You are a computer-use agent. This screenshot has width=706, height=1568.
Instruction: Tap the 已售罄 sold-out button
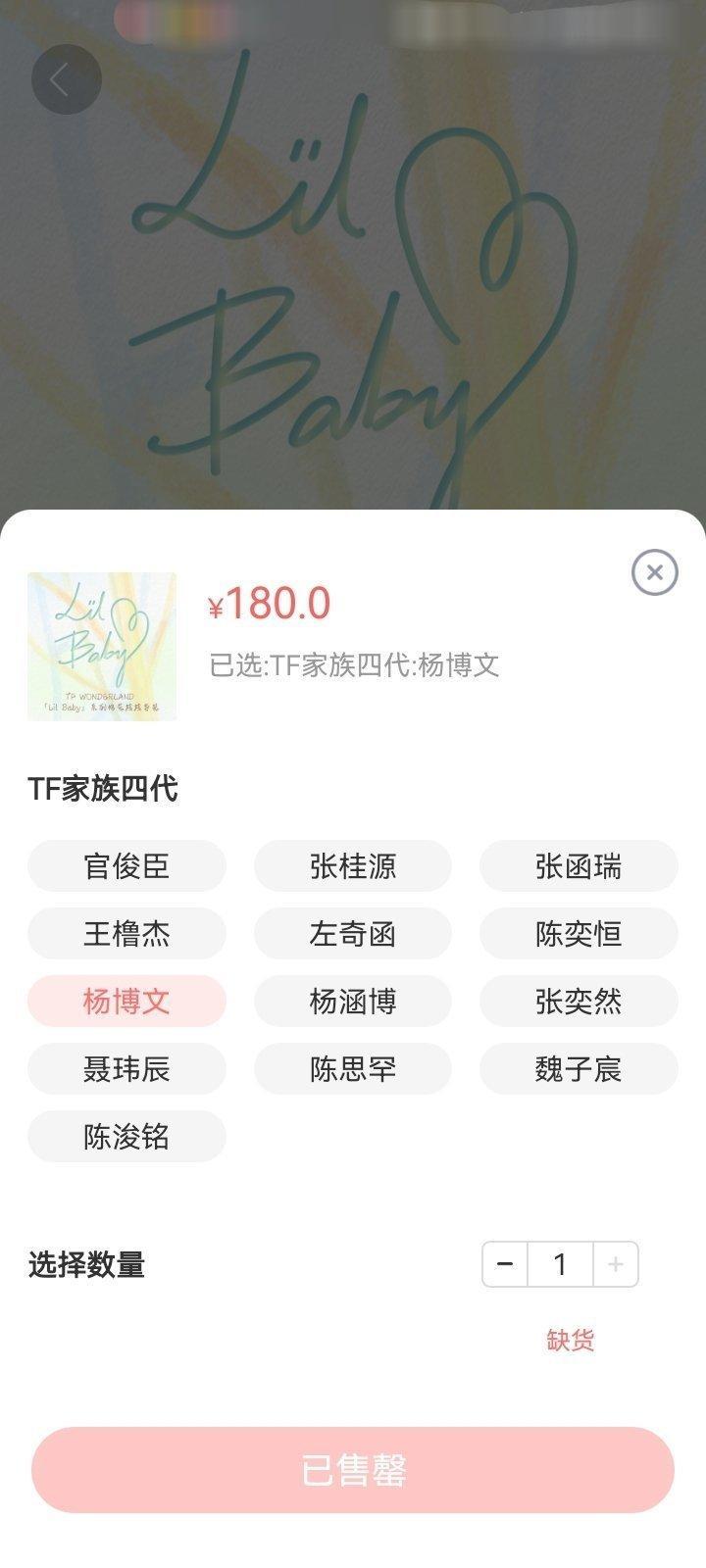353,1469
